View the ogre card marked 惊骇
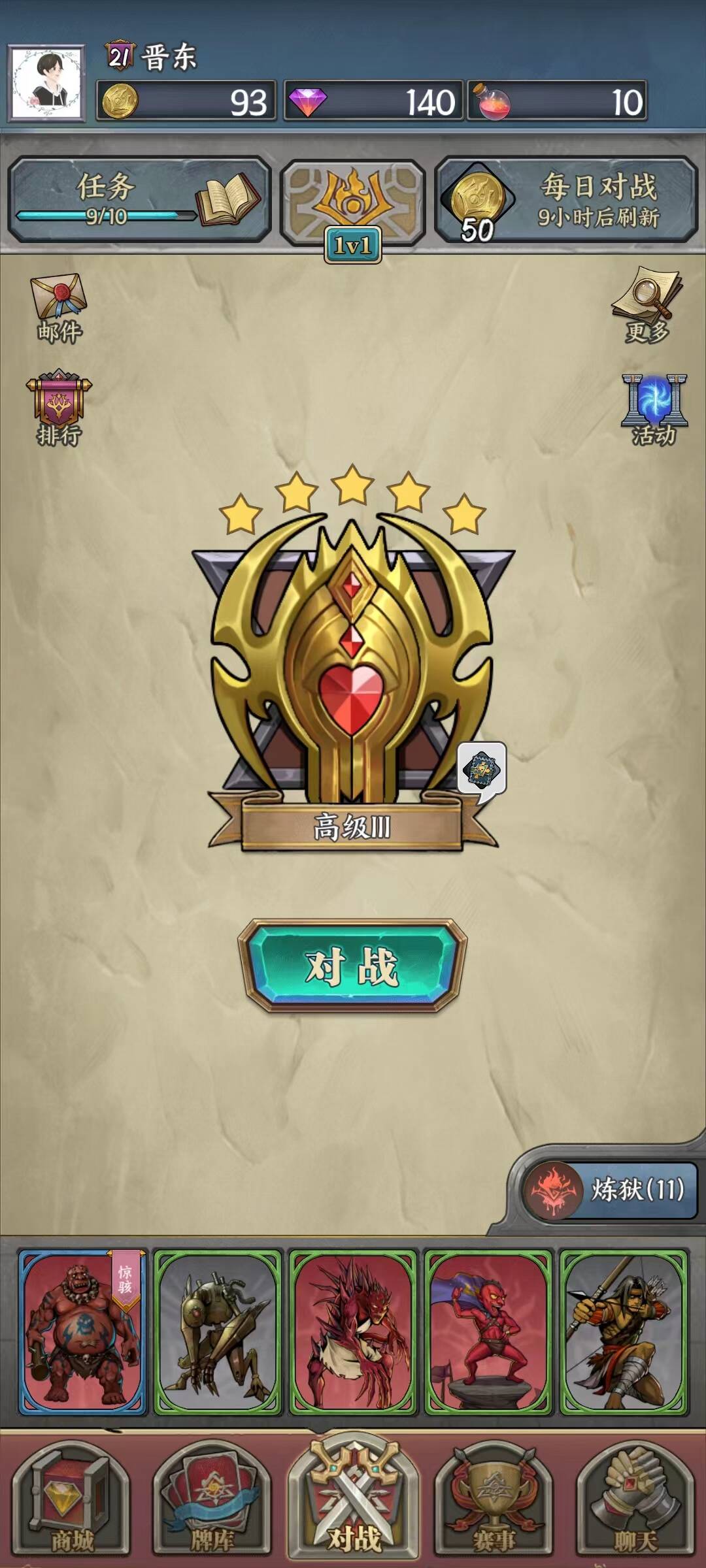The width and height of the screenshot is (706, 1568). tap(83, 1333)
